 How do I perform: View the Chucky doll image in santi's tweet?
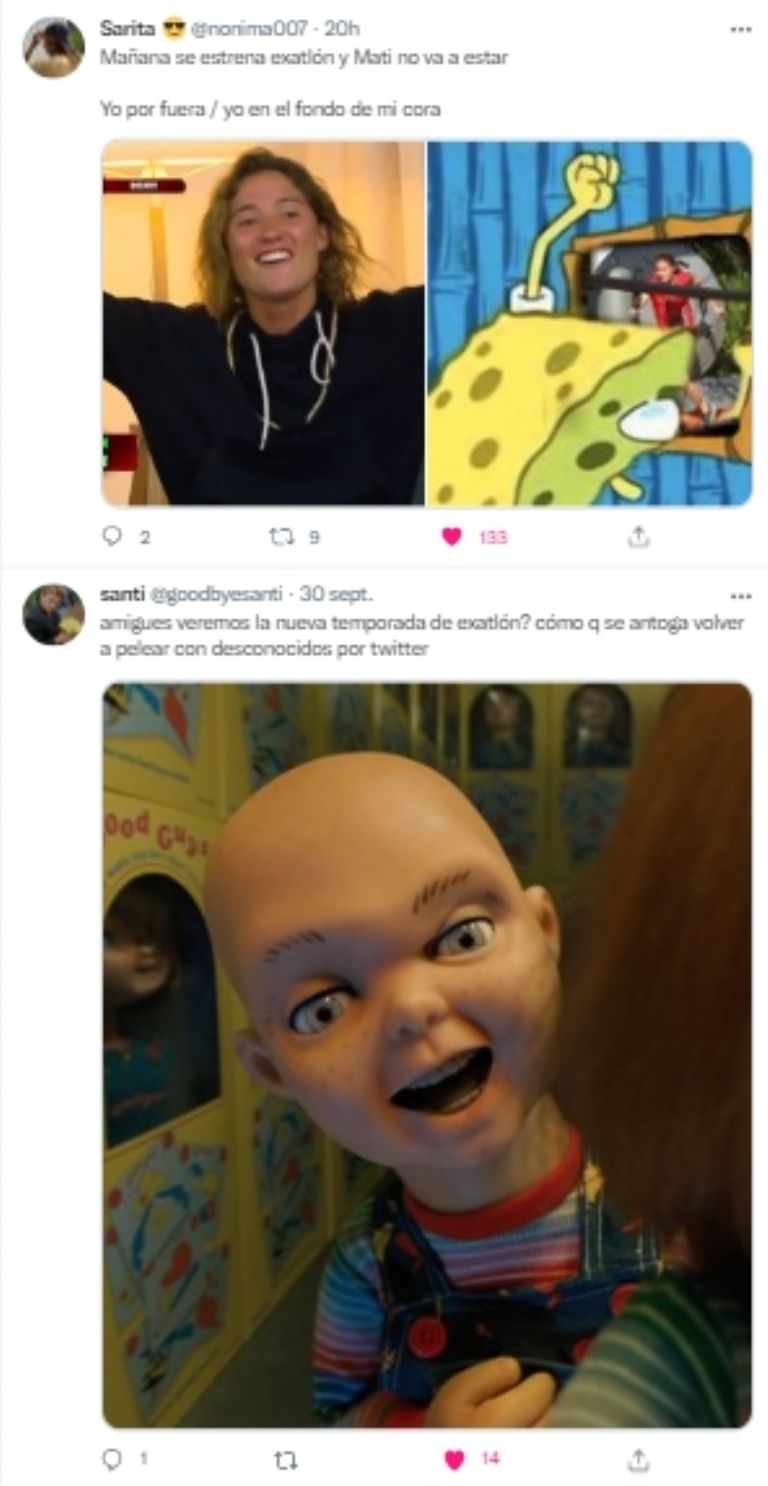pos(427,1054)
